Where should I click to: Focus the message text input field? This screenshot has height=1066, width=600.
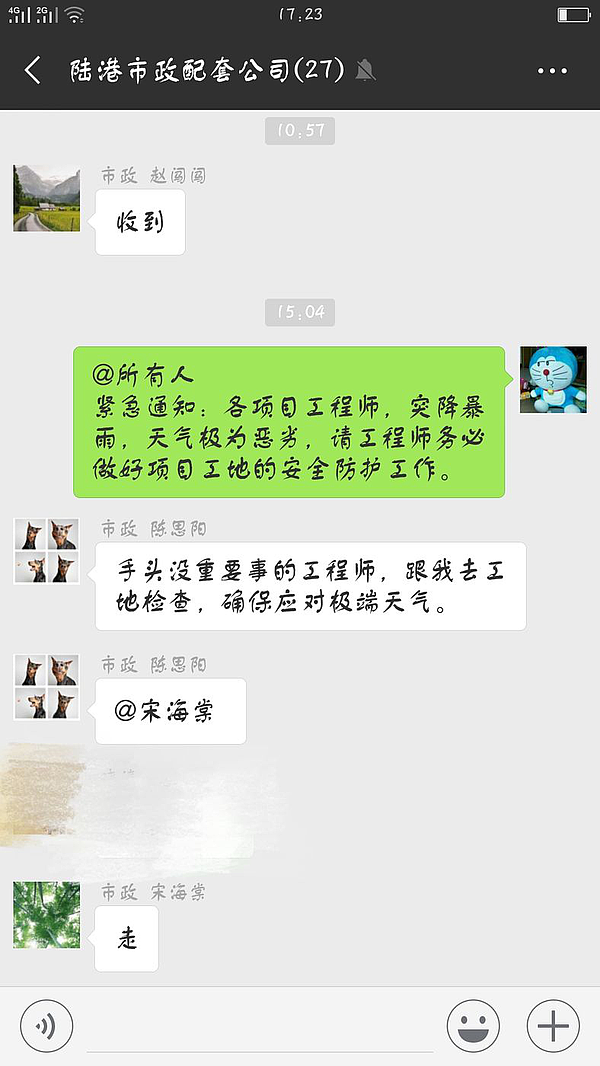pyautogui.click(x=260, y=1025)
